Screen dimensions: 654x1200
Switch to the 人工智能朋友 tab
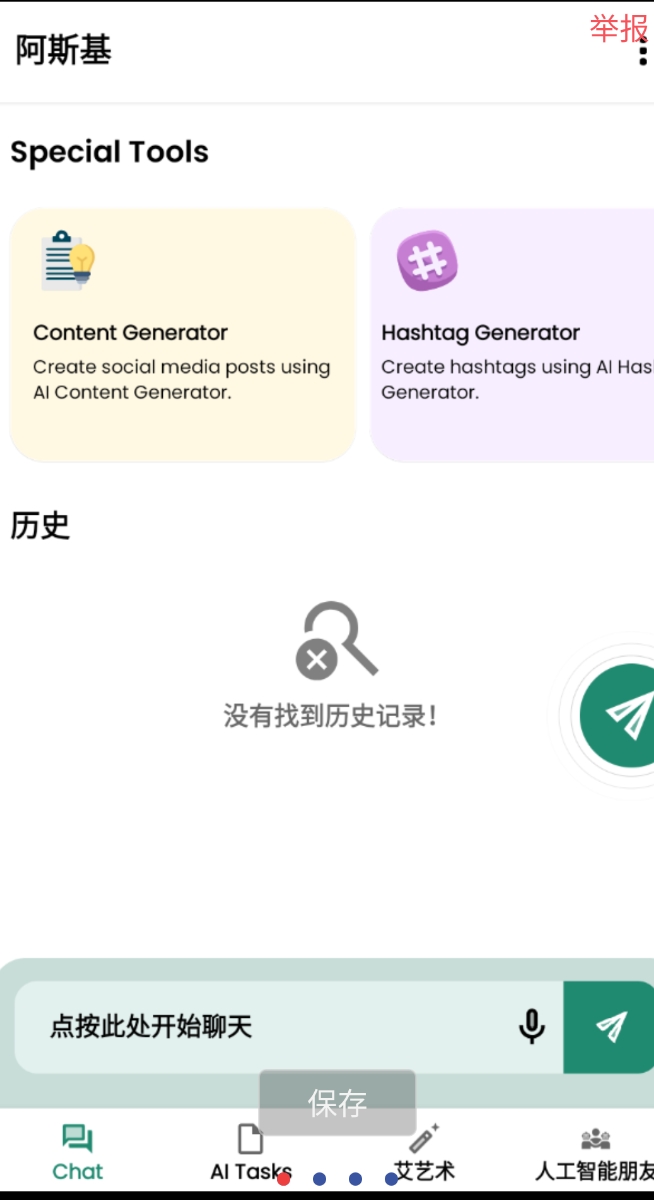tap(596, 1153)
